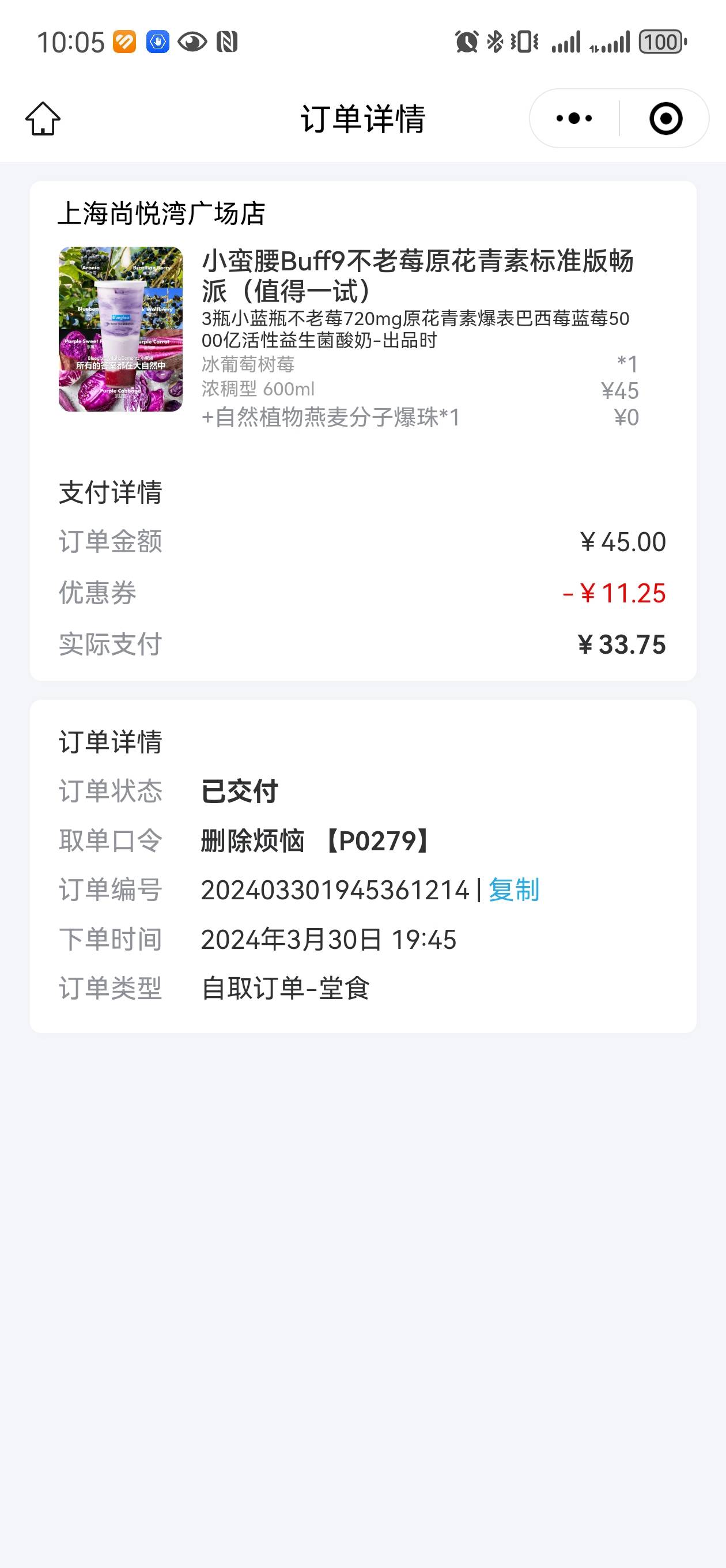726x1568 pixels.
Task: Go to the home page icon
Action: point(43,118)
